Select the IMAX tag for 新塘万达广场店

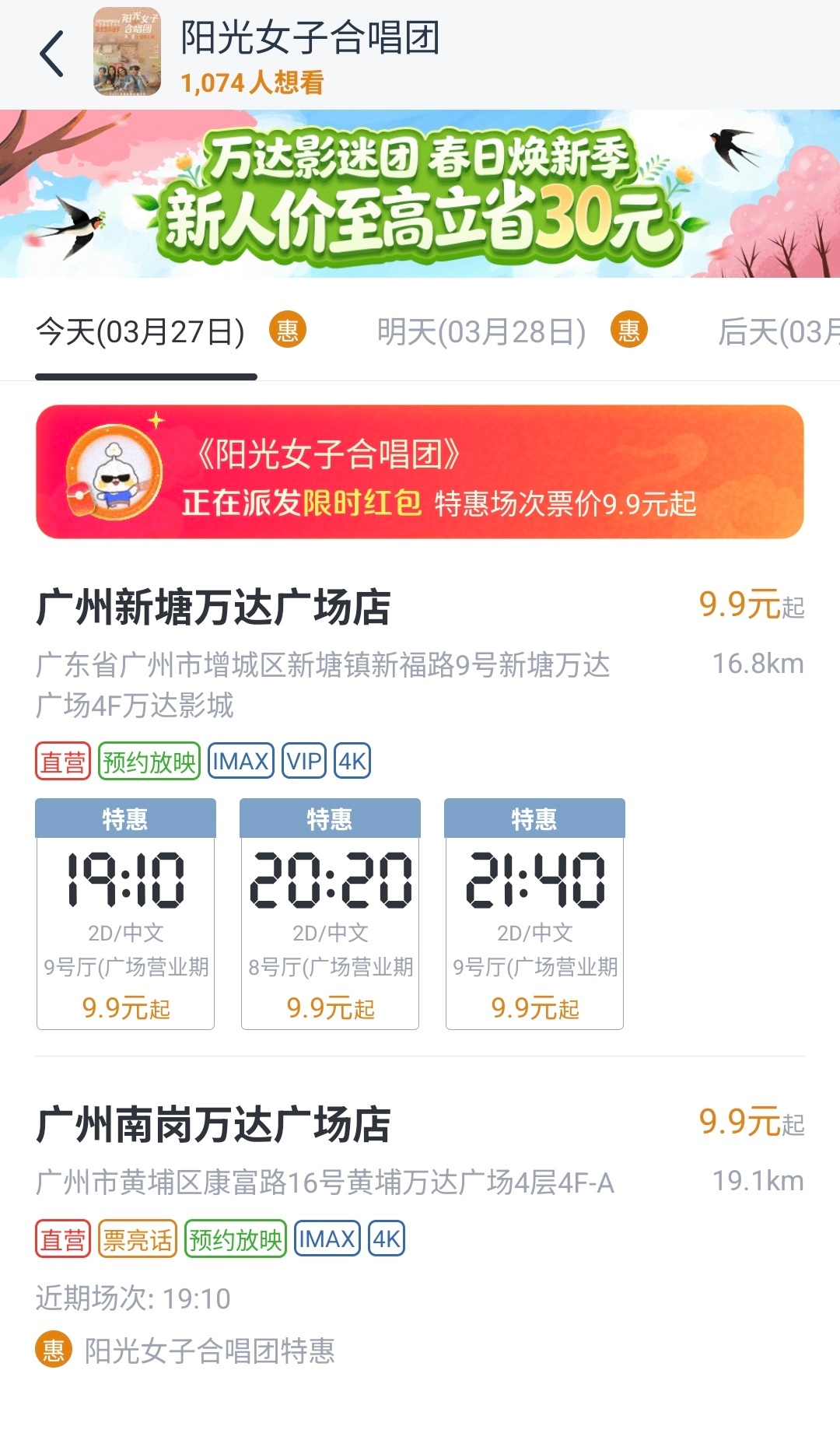(x=242, y=762)
